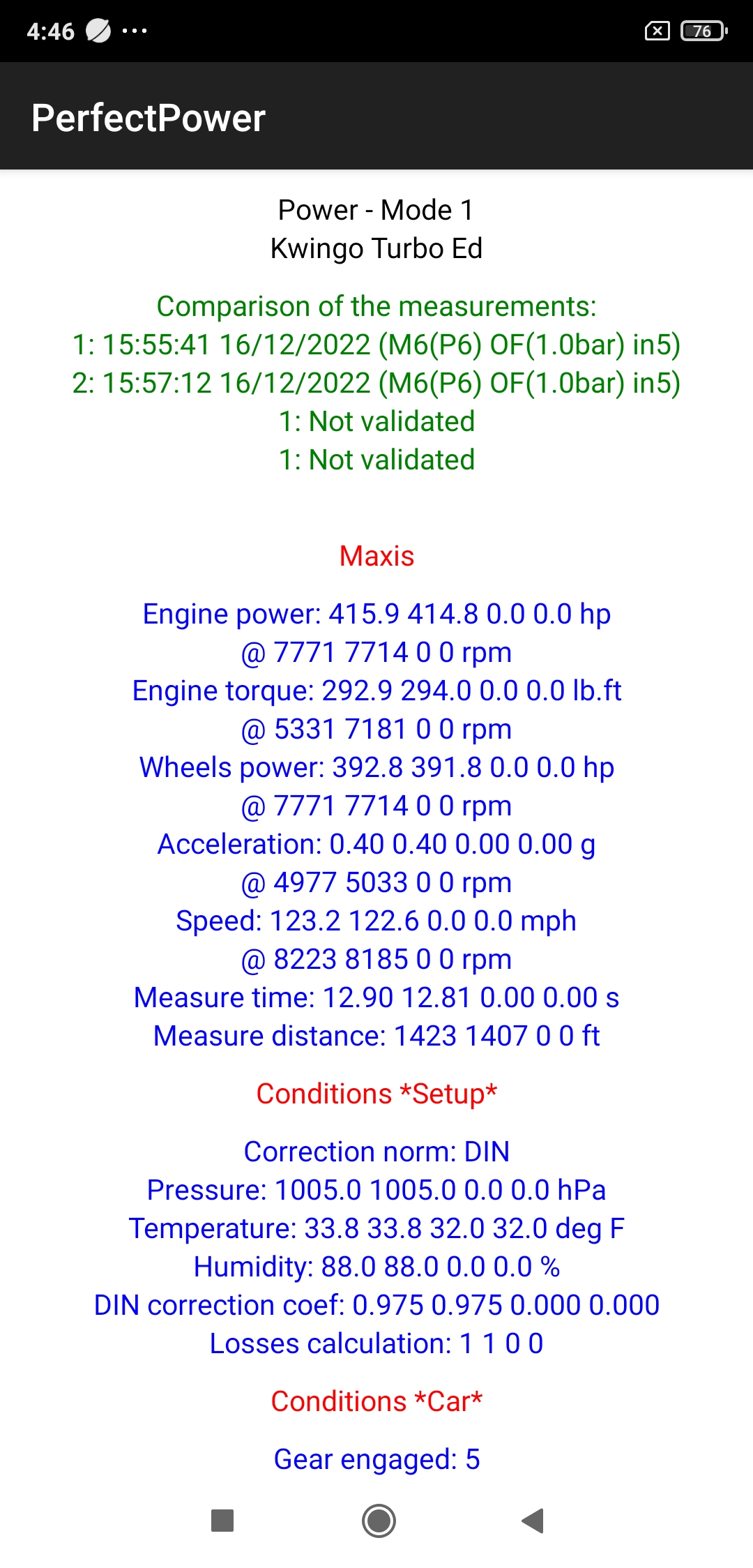Open the recent apps view
753x1568 pixels.
coord(222,1521)
